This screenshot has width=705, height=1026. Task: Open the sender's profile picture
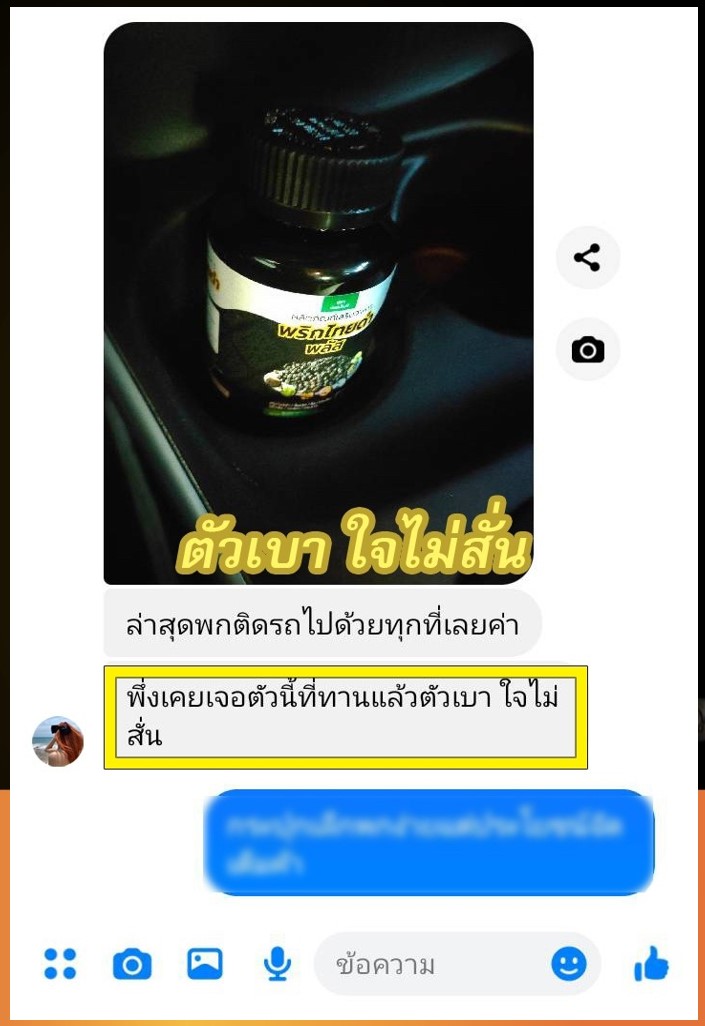point(58,741)
